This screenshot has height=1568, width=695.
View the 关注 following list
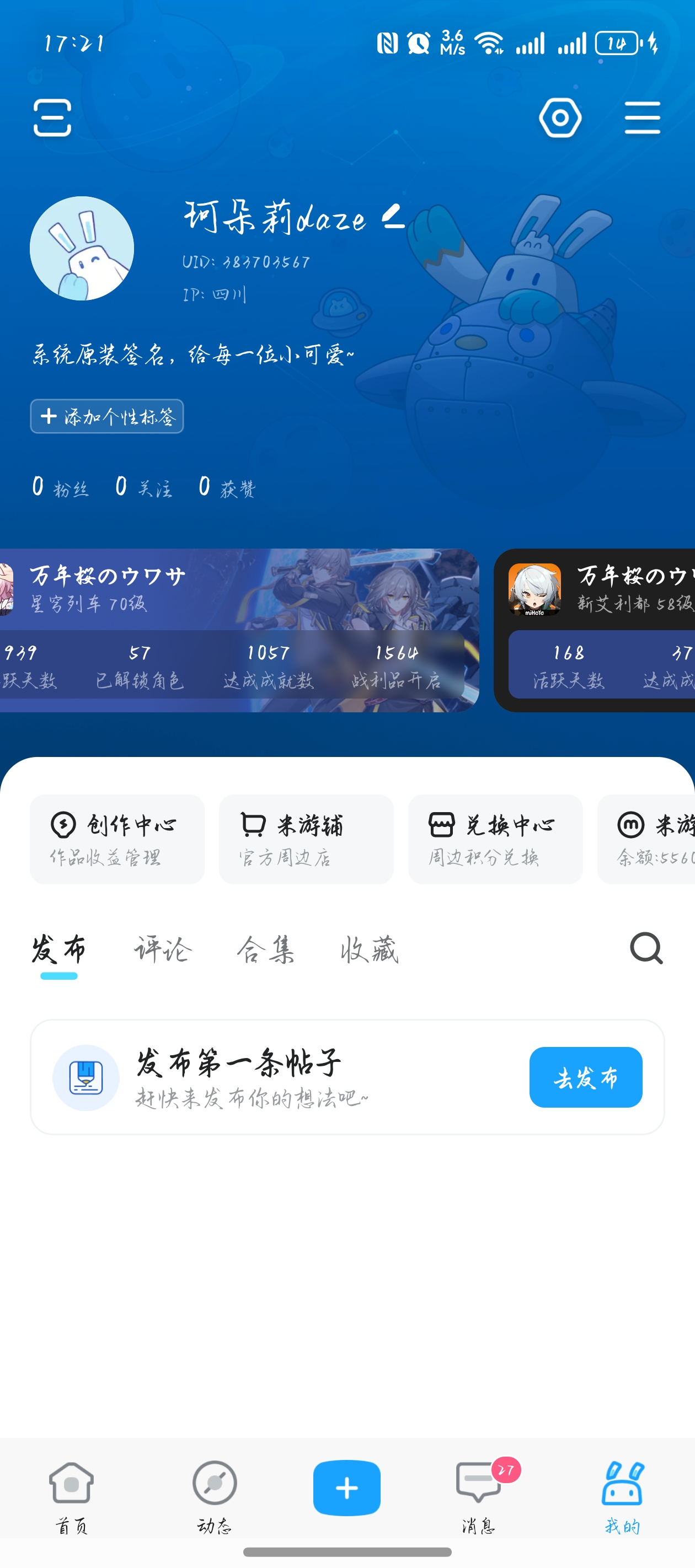144,487
